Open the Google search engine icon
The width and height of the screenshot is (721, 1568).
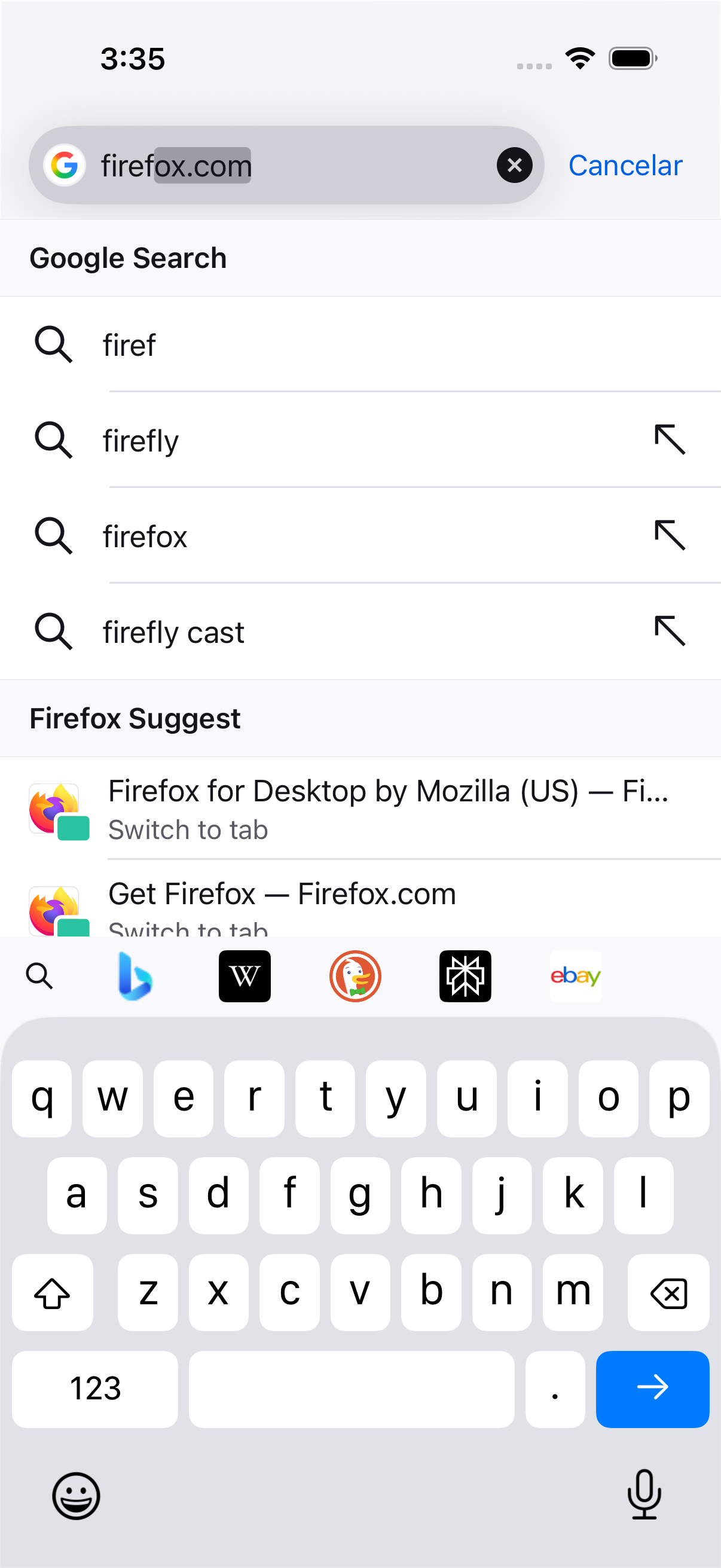[64, 165]
